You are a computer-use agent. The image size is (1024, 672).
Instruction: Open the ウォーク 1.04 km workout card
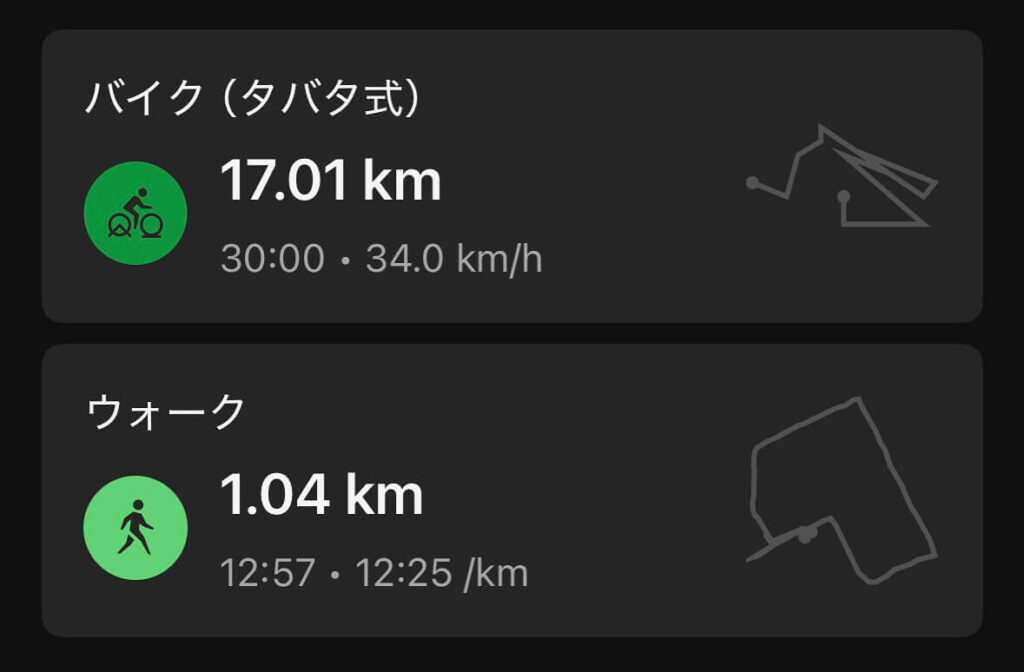pos(510,490)
